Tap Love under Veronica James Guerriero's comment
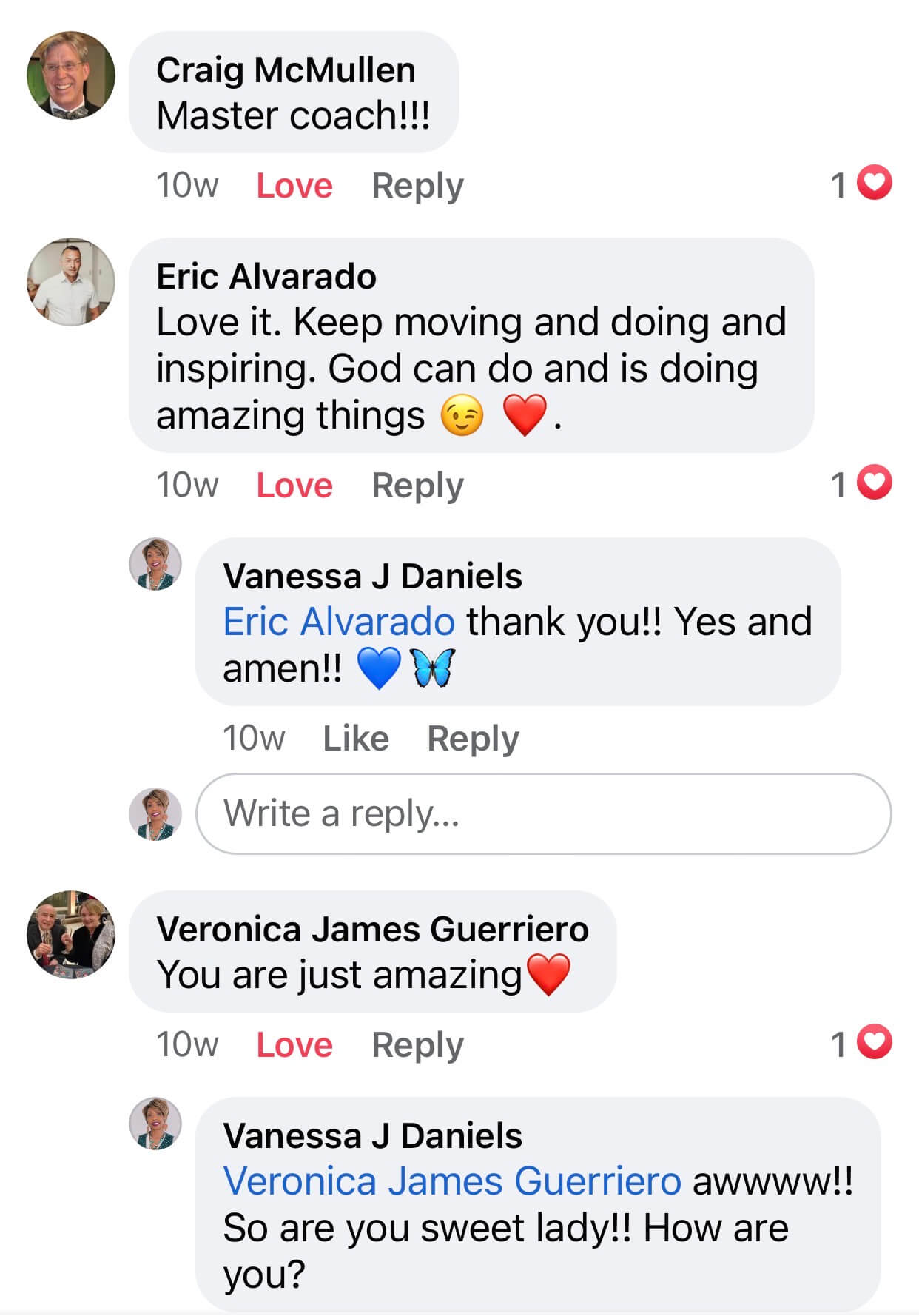Viewport: 919px width, 1316px height. point(294,1045)
